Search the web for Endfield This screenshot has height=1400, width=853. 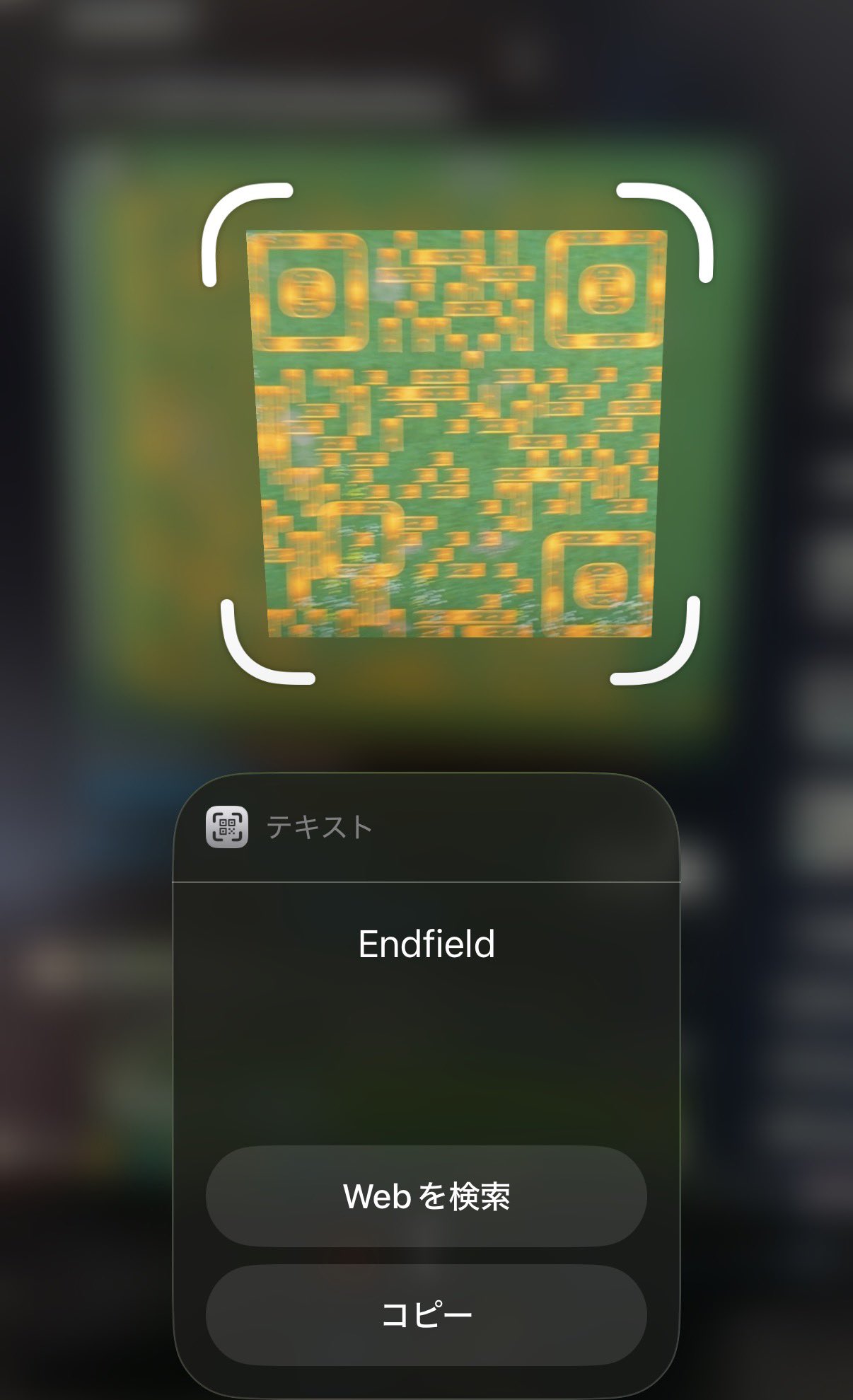(426, 1196)
